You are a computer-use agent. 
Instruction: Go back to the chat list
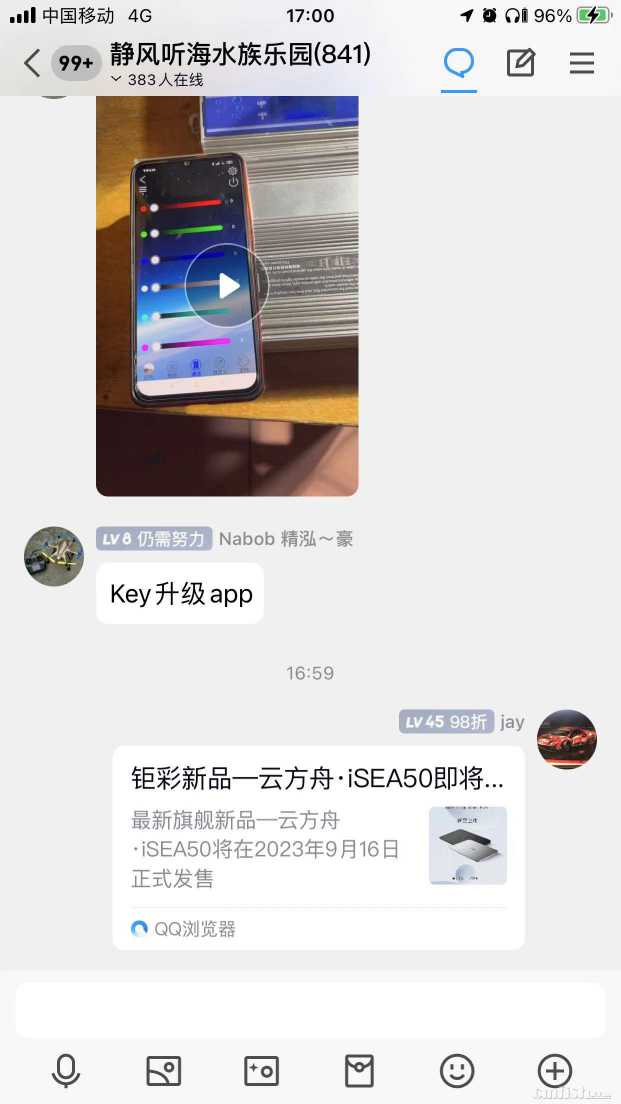[32, 64]
